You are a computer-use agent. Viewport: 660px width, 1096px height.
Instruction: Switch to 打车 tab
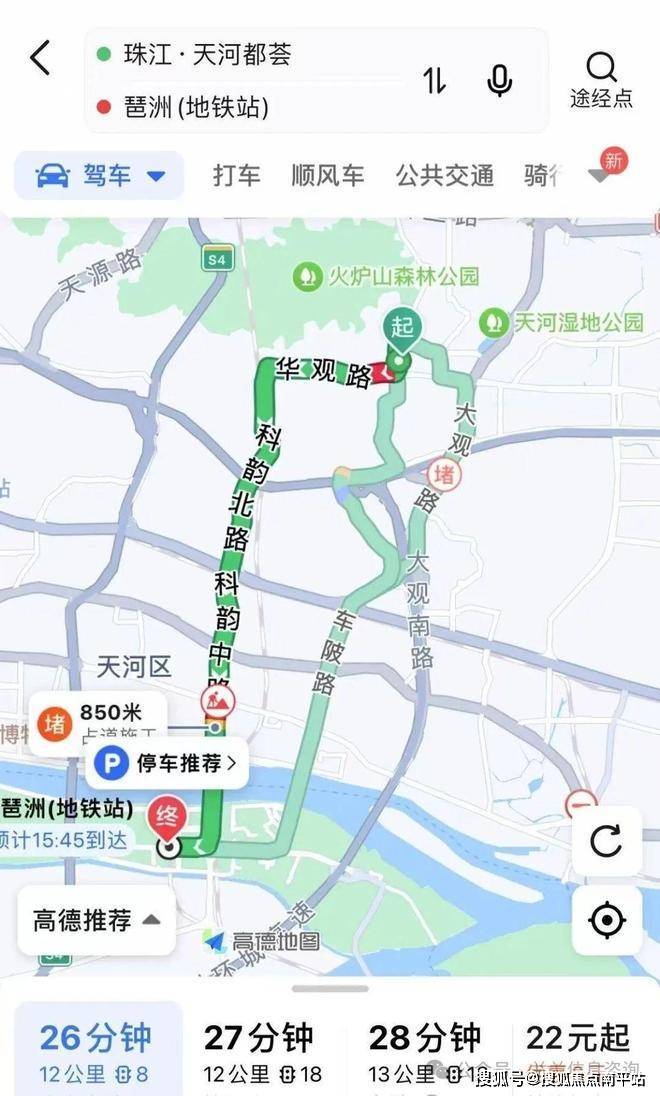coord(236,176)
